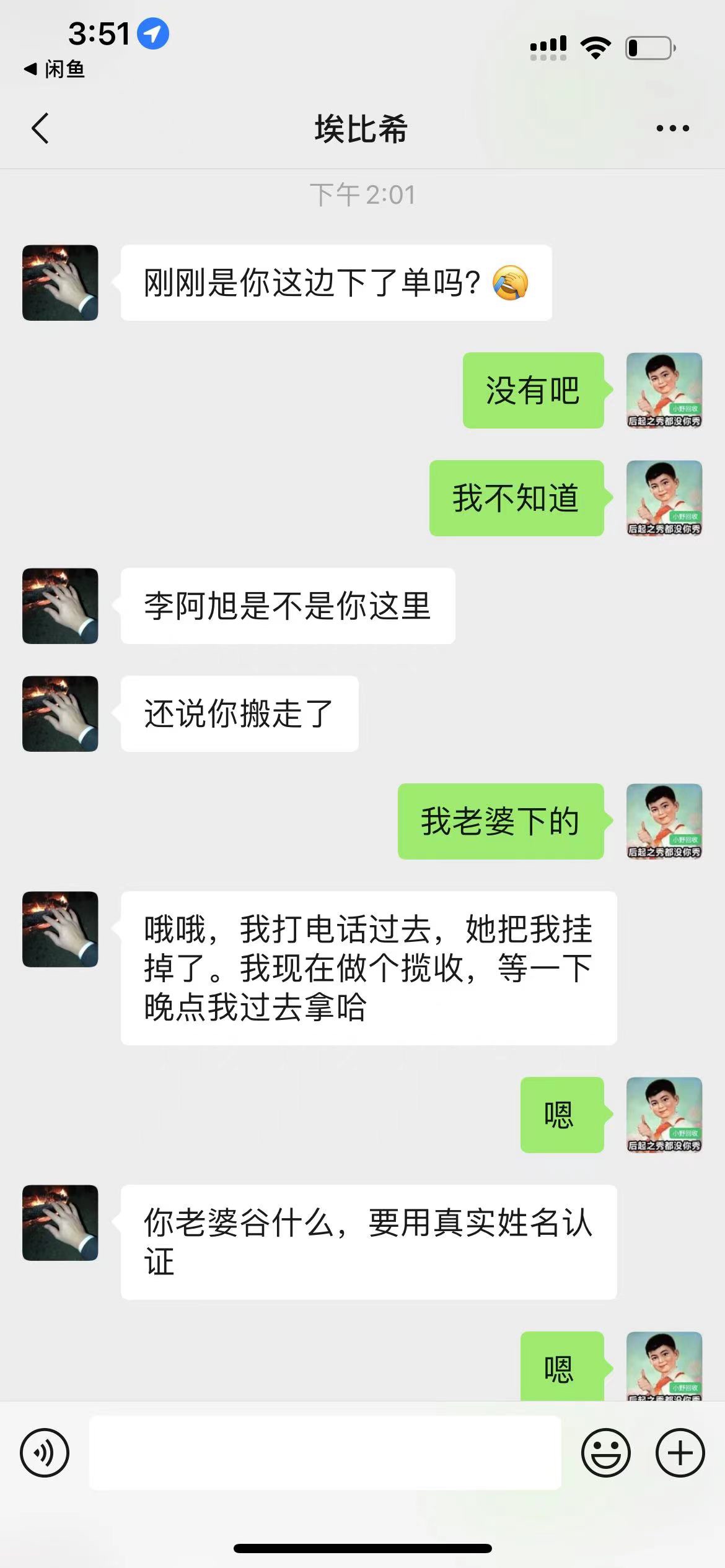The height and width of the screenshot is (1568, 725).
Task: Open contact avatar beside 你老婆谷什么 message
Action: 60,1222
